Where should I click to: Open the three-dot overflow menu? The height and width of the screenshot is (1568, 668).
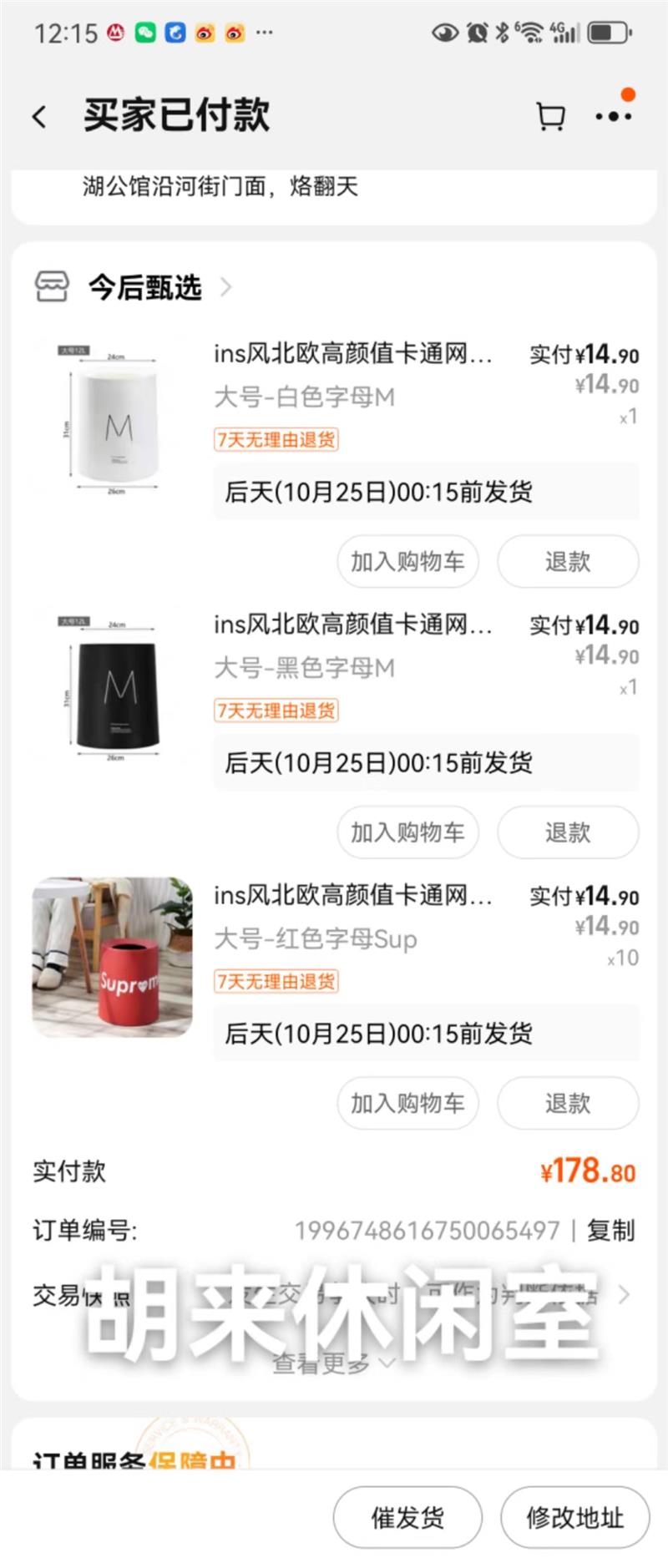point(614,116)
